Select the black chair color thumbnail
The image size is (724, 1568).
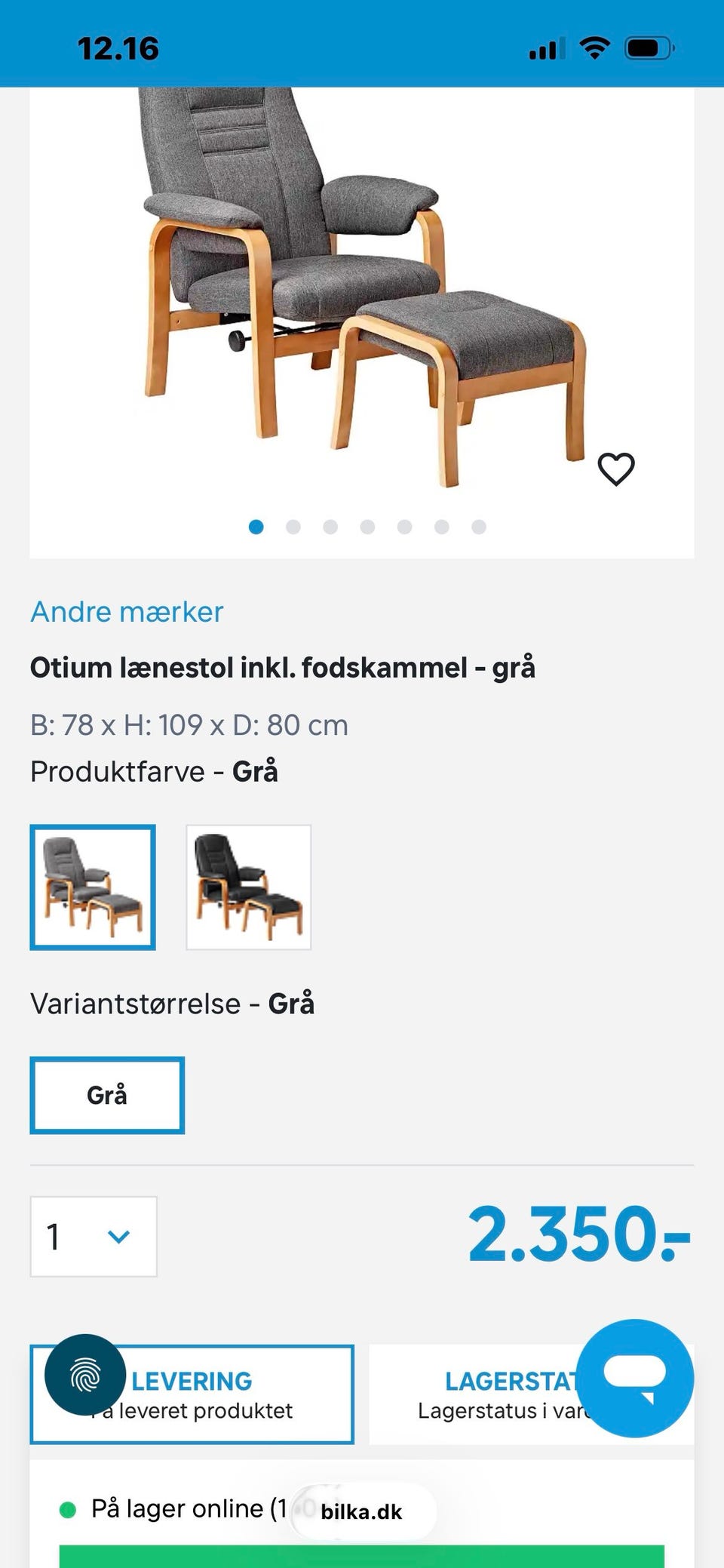248,887
